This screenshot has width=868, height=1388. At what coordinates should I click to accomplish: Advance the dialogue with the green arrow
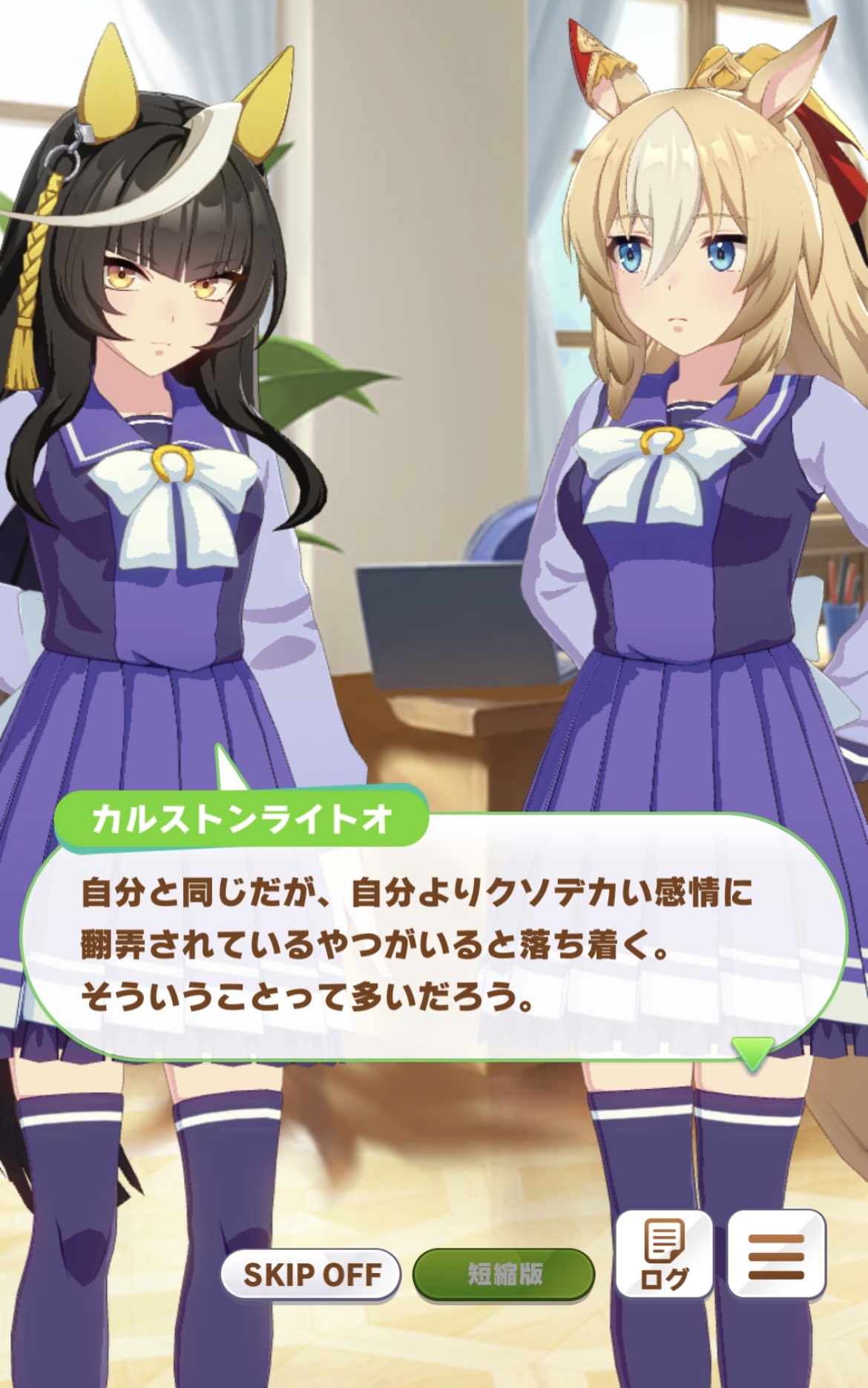[752, 1053]
